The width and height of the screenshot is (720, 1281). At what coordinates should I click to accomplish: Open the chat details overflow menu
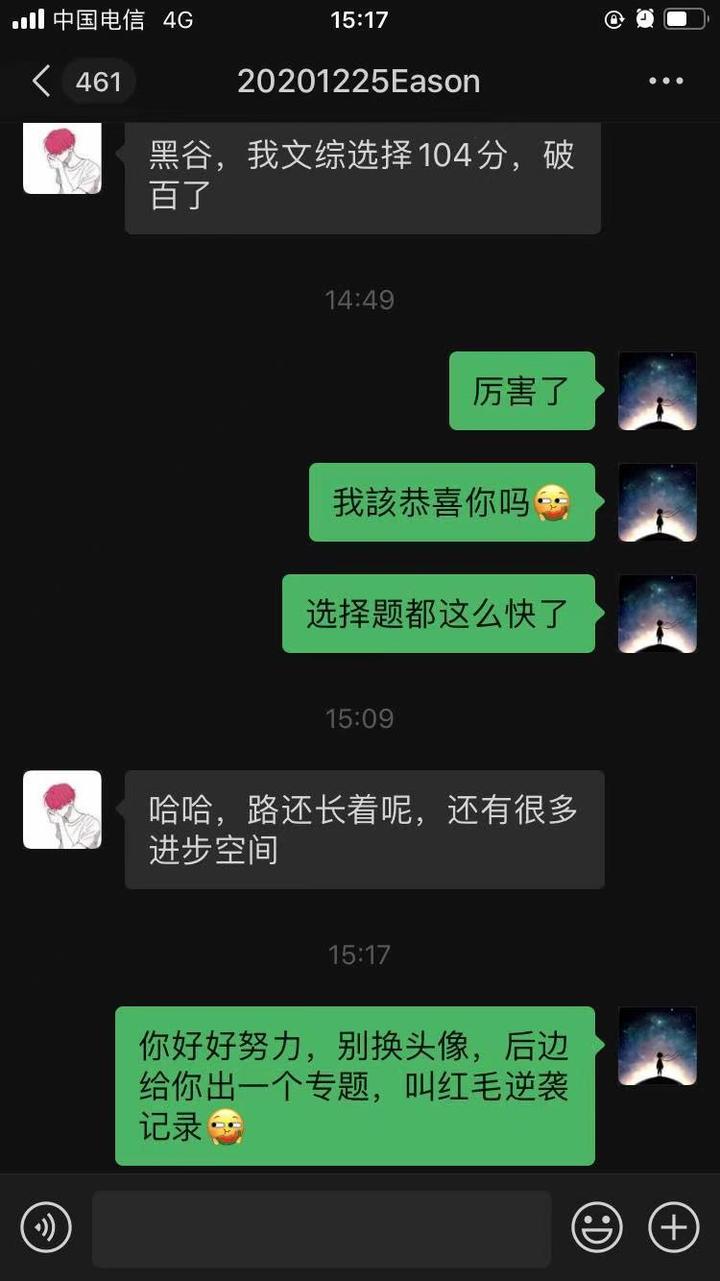coord(666,81)
